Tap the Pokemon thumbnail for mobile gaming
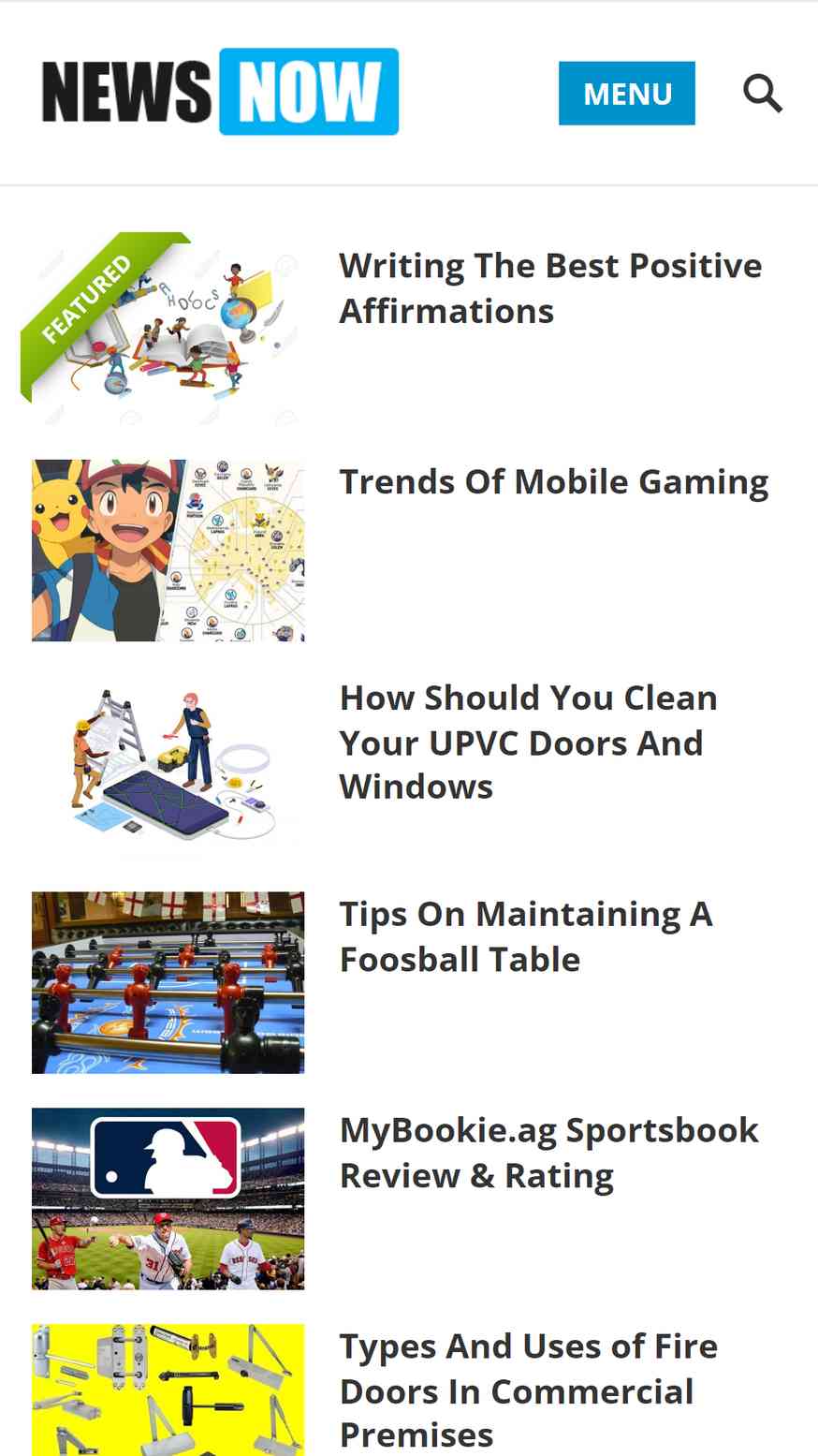This screenshot has width=818, height=1456. [x=168, y=551]
